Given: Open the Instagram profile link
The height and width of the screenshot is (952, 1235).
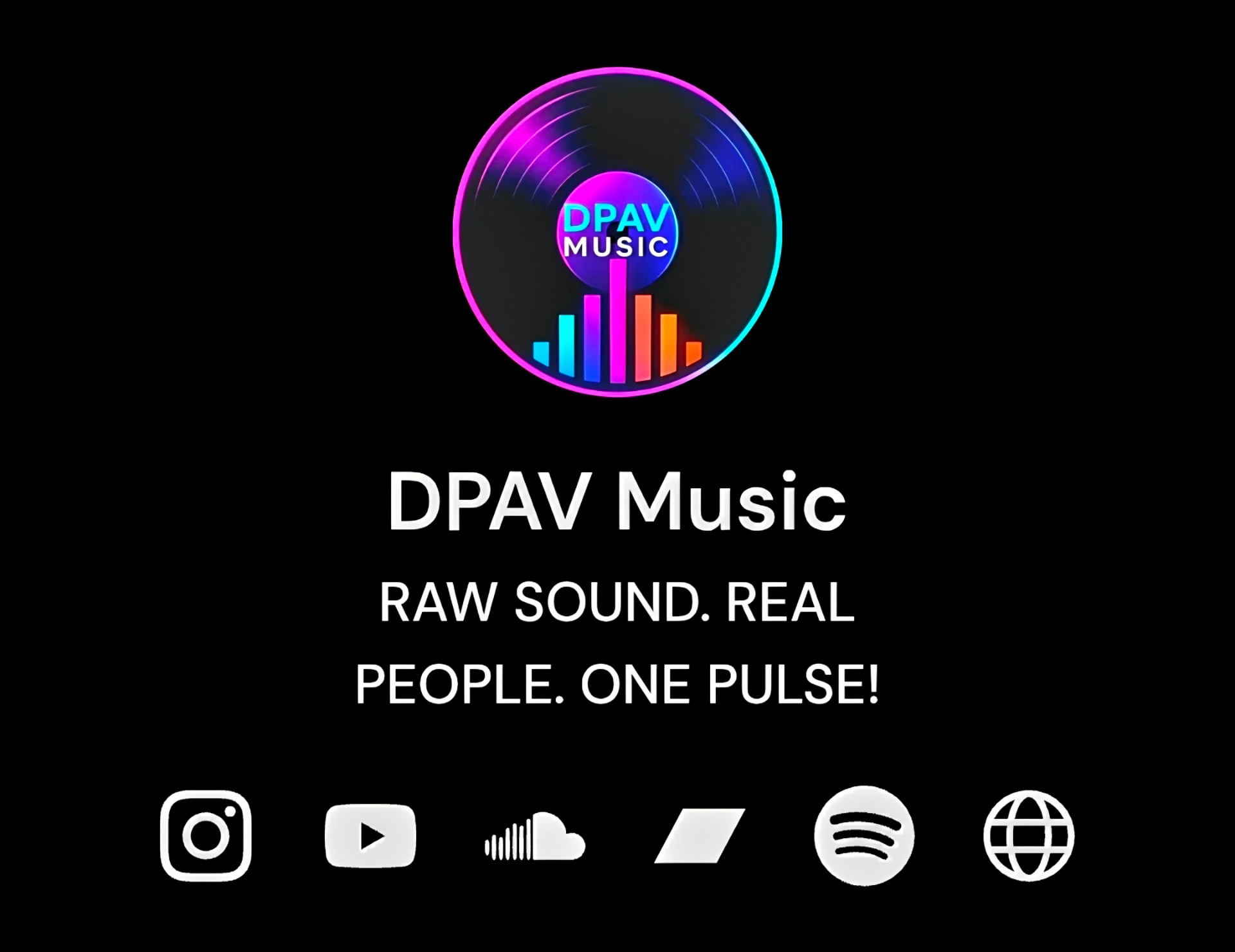Looking at the screenshot, I should point(206,836).
